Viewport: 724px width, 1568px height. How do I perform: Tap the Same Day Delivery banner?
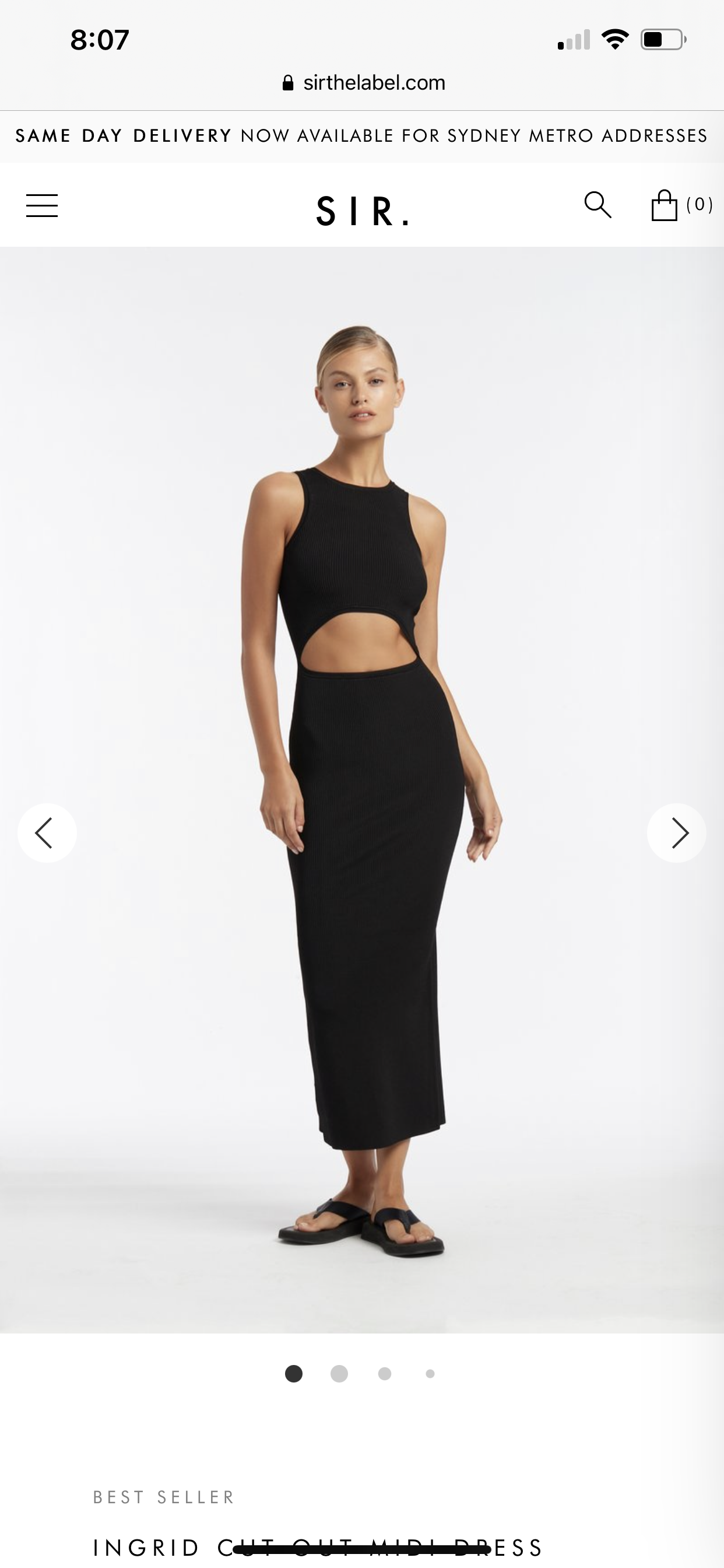(x=361, y=136)
